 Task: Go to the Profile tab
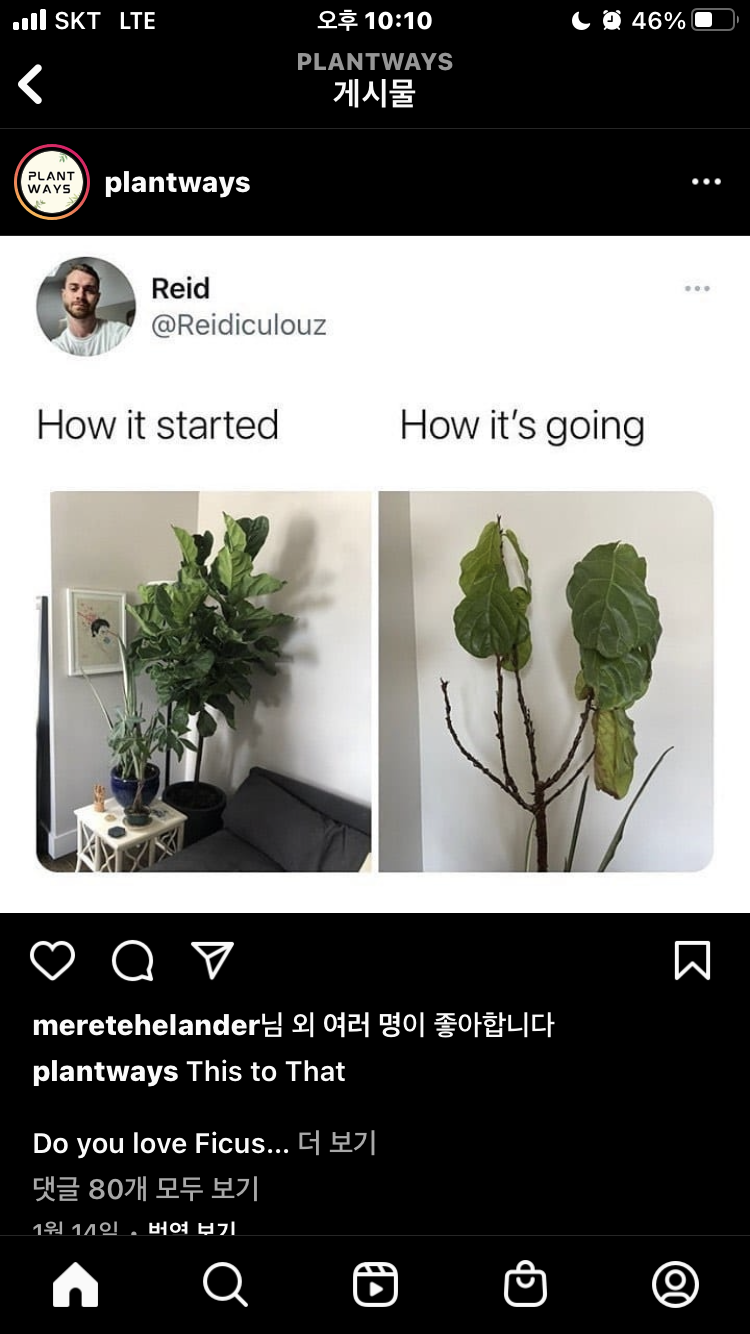coord(675,1285)
